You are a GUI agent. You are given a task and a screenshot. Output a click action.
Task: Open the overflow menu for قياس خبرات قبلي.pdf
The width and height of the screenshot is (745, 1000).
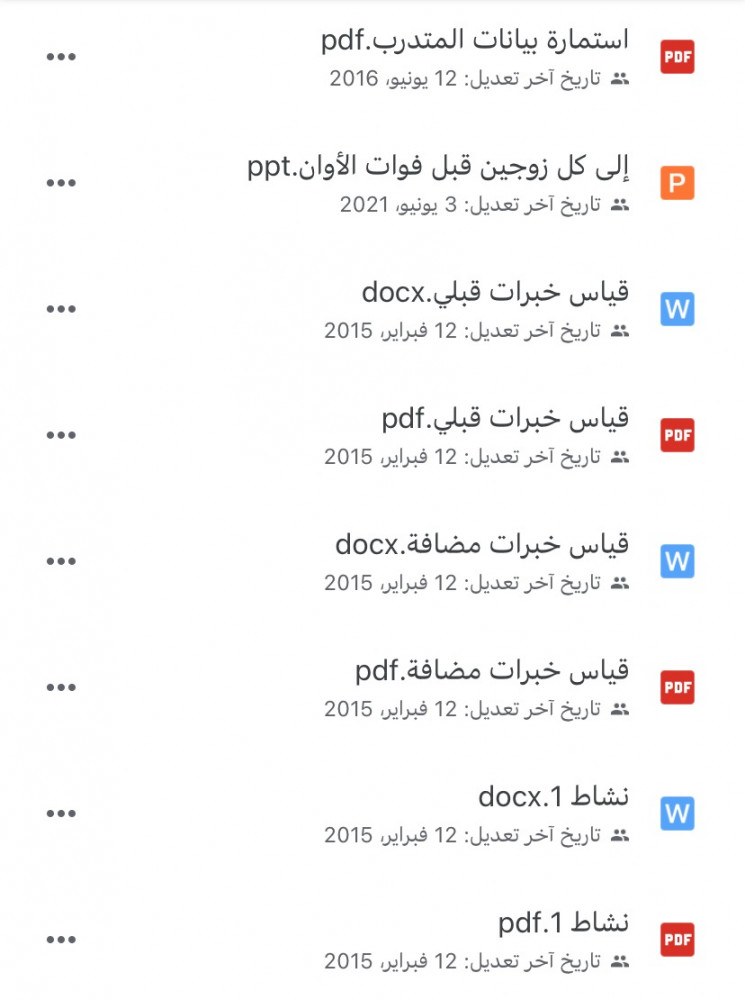62,435
